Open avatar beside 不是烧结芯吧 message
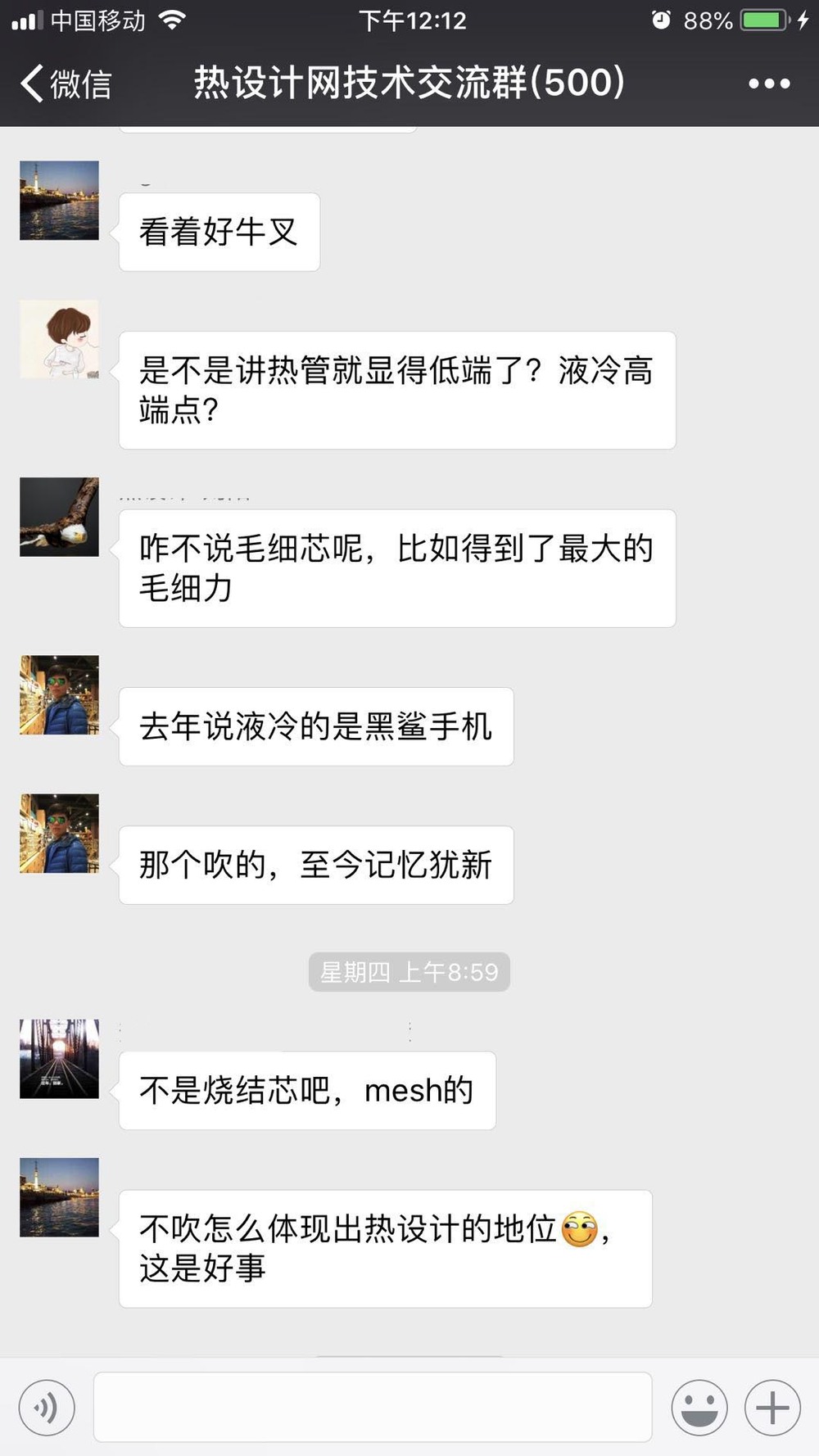This screenshot has width=819, height=1456. click(59, 1058)
